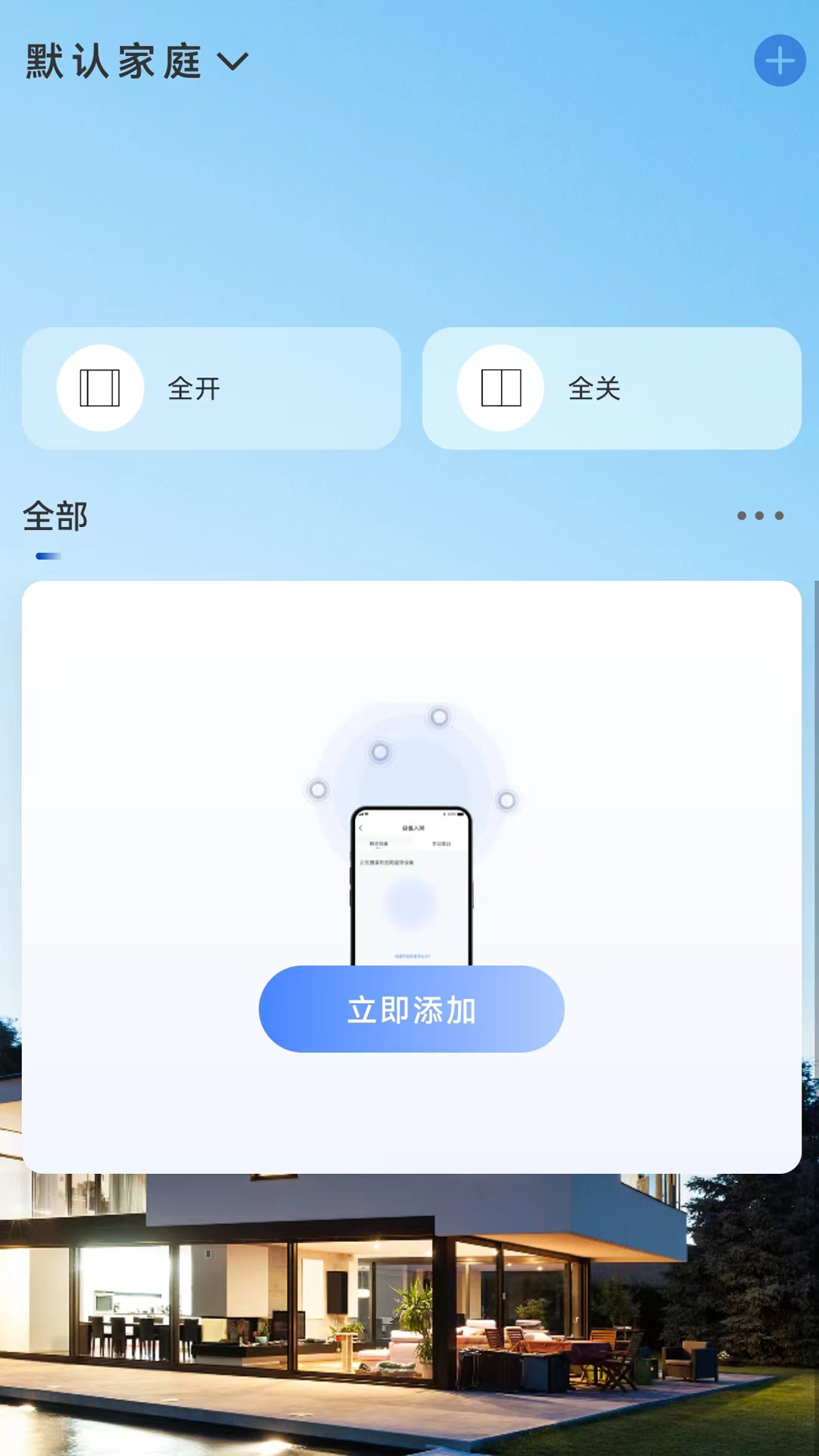This screenshot has height=1456, width=819.
Task: Click the curtain icon inside the 全开 card
Action: click(102, 388)
